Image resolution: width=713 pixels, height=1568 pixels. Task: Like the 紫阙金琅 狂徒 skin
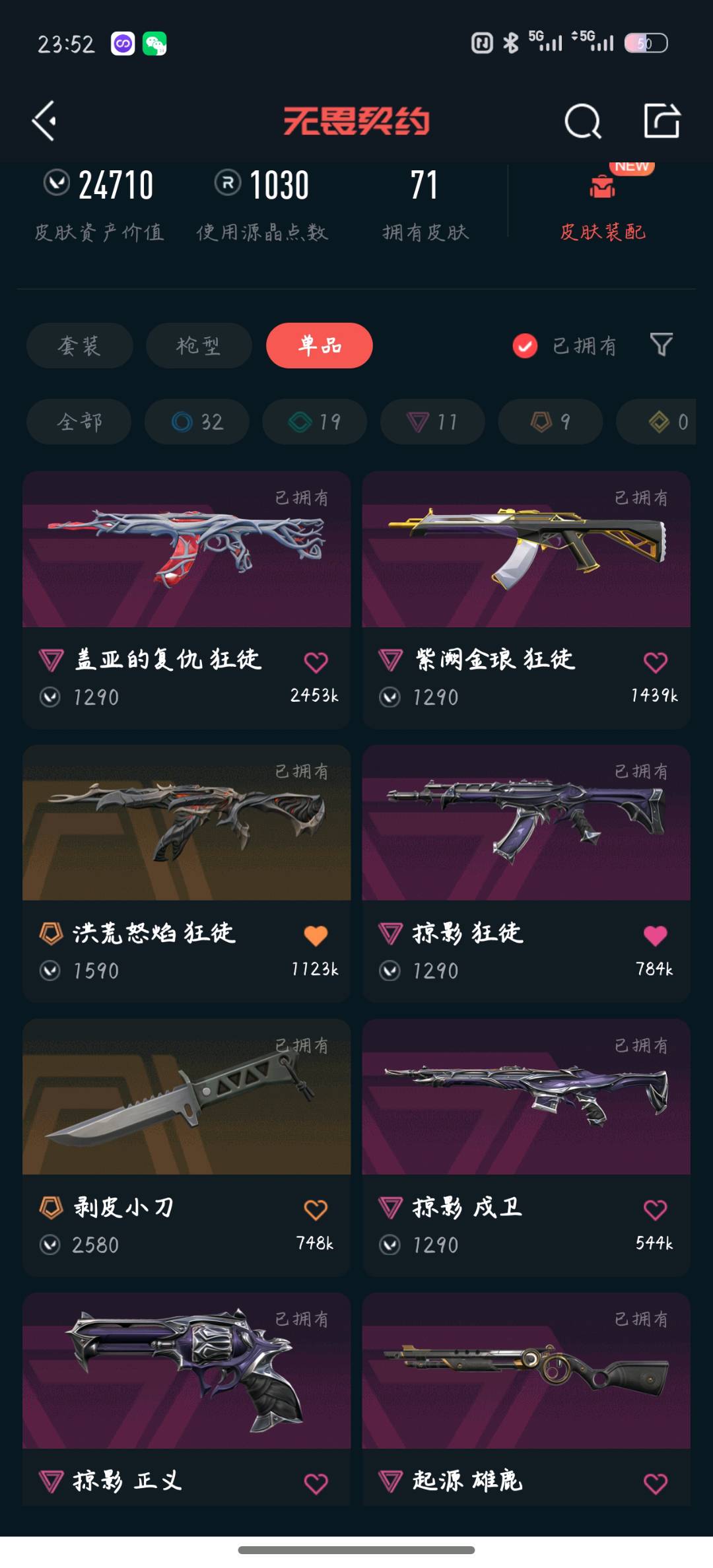click(655, 662)
